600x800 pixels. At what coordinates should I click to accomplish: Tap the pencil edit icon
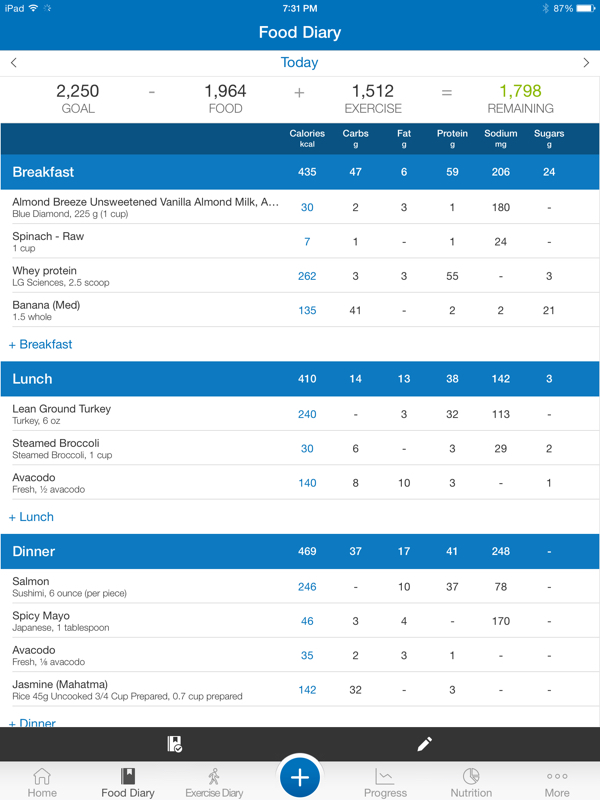424,744
